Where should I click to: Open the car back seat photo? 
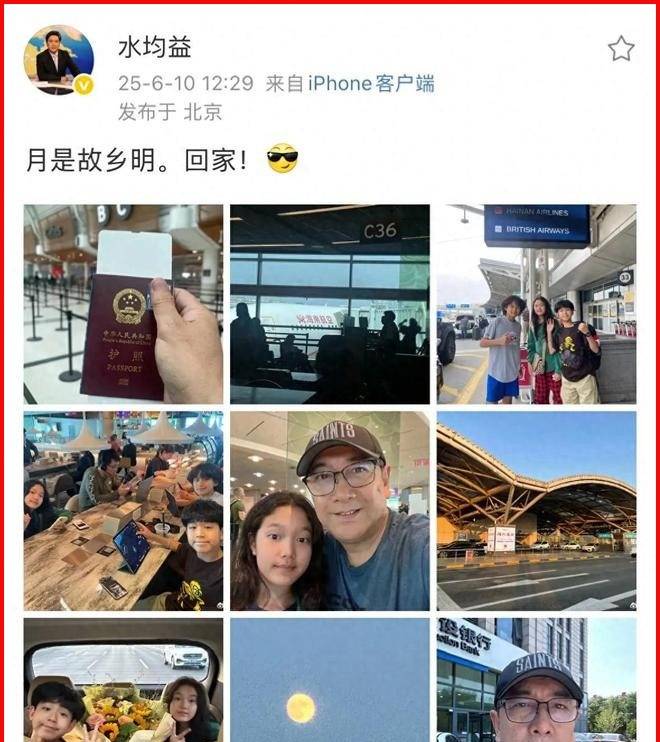point(123,680)
